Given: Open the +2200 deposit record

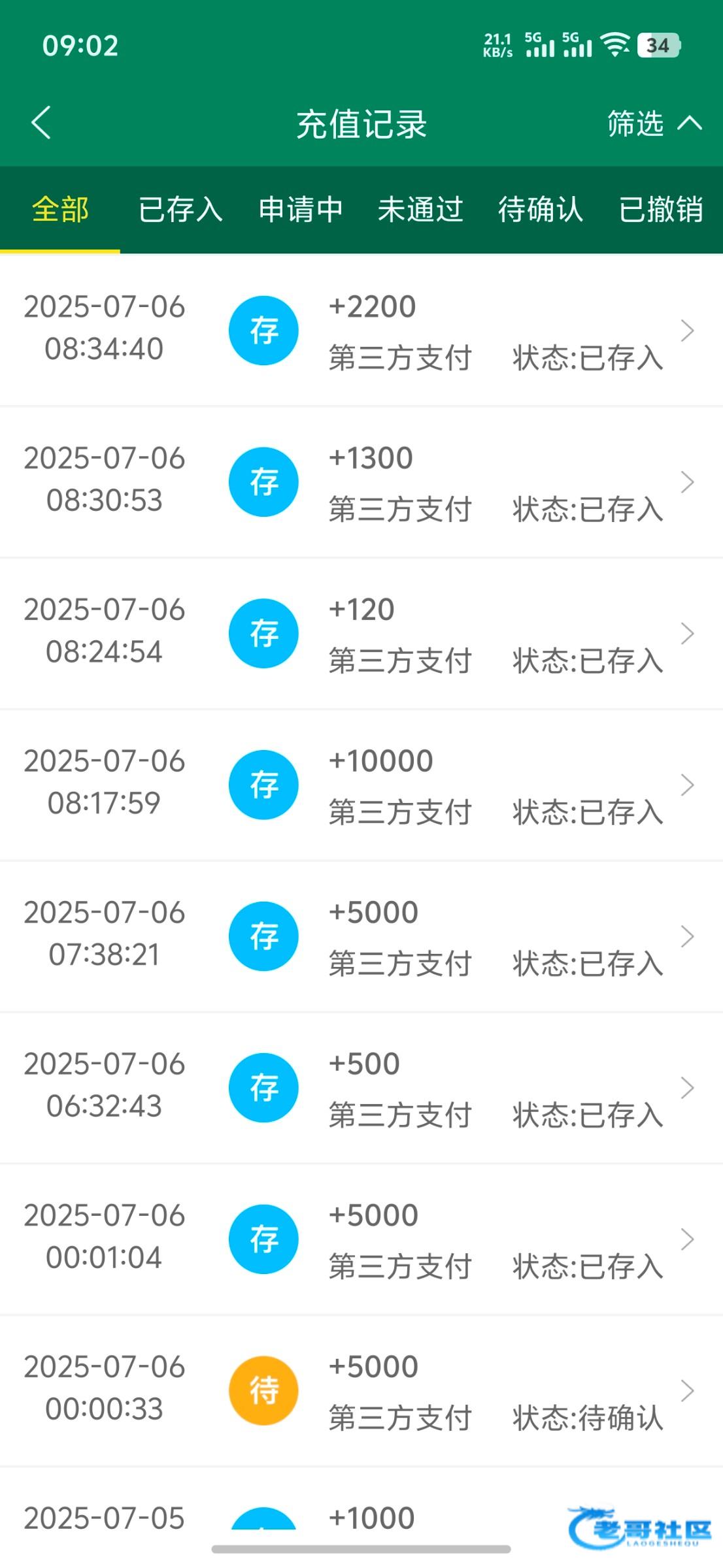Looking at the screenshot, I should click(x=361, y=331).
